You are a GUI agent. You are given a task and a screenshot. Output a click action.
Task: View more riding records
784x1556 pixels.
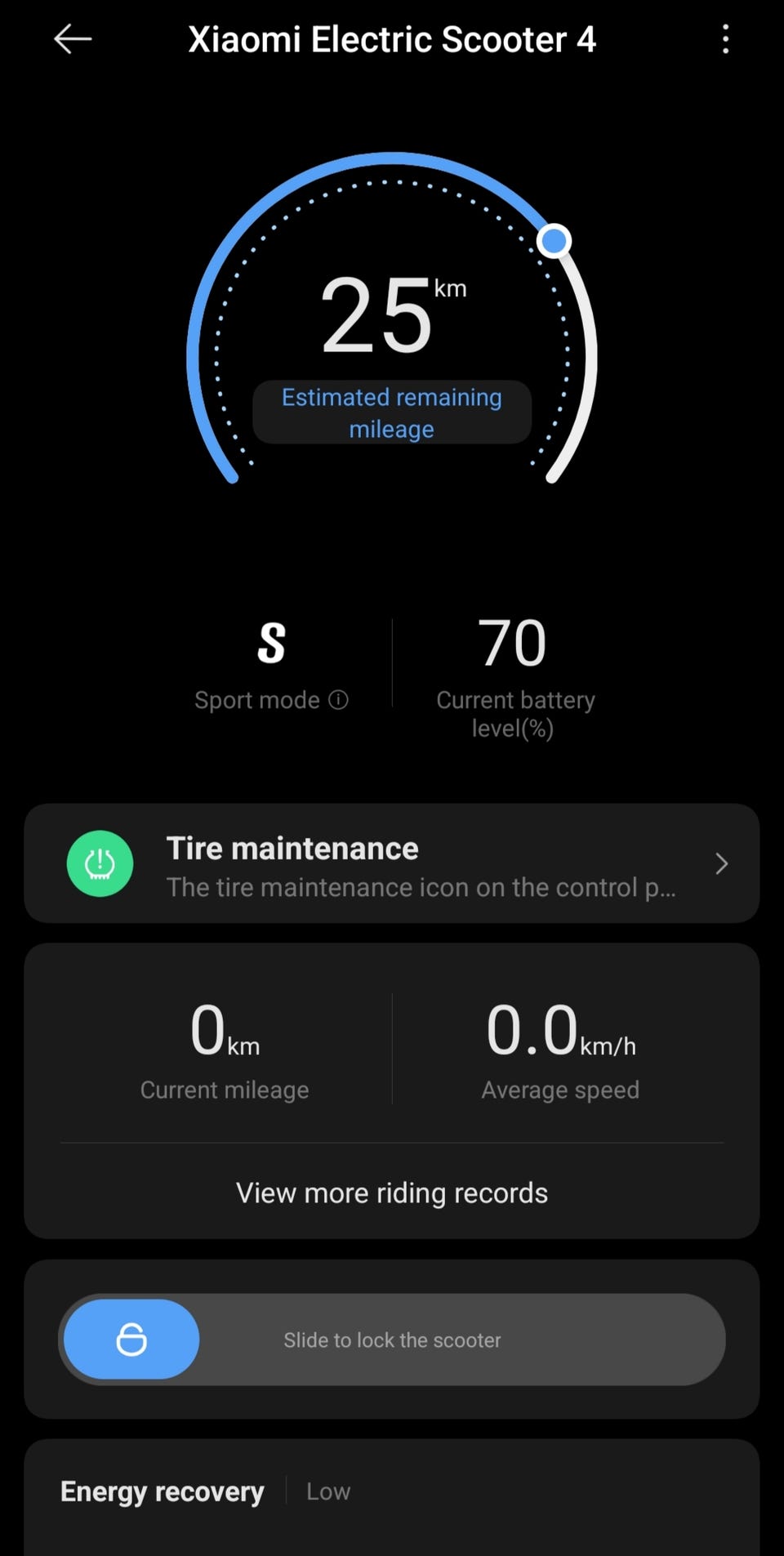(392, 1193)
